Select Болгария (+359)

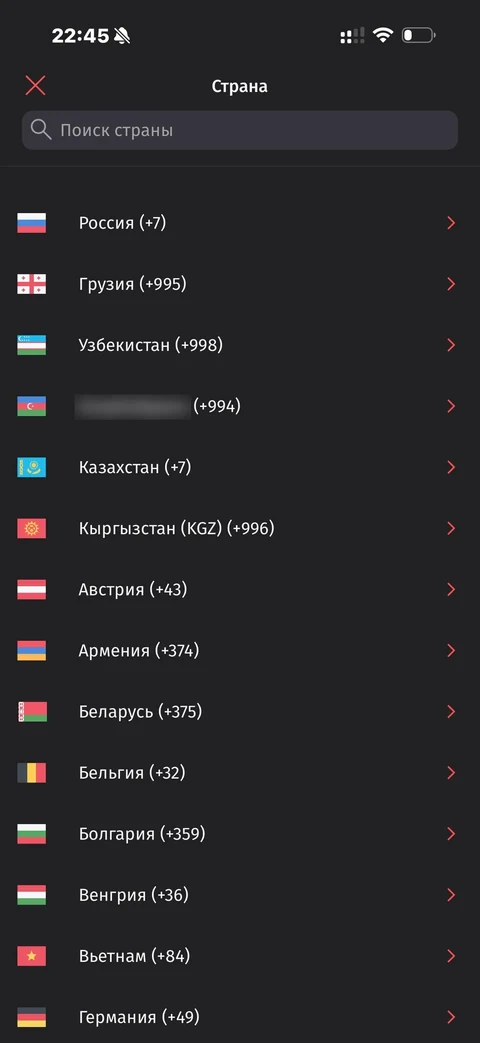(240, 833)
